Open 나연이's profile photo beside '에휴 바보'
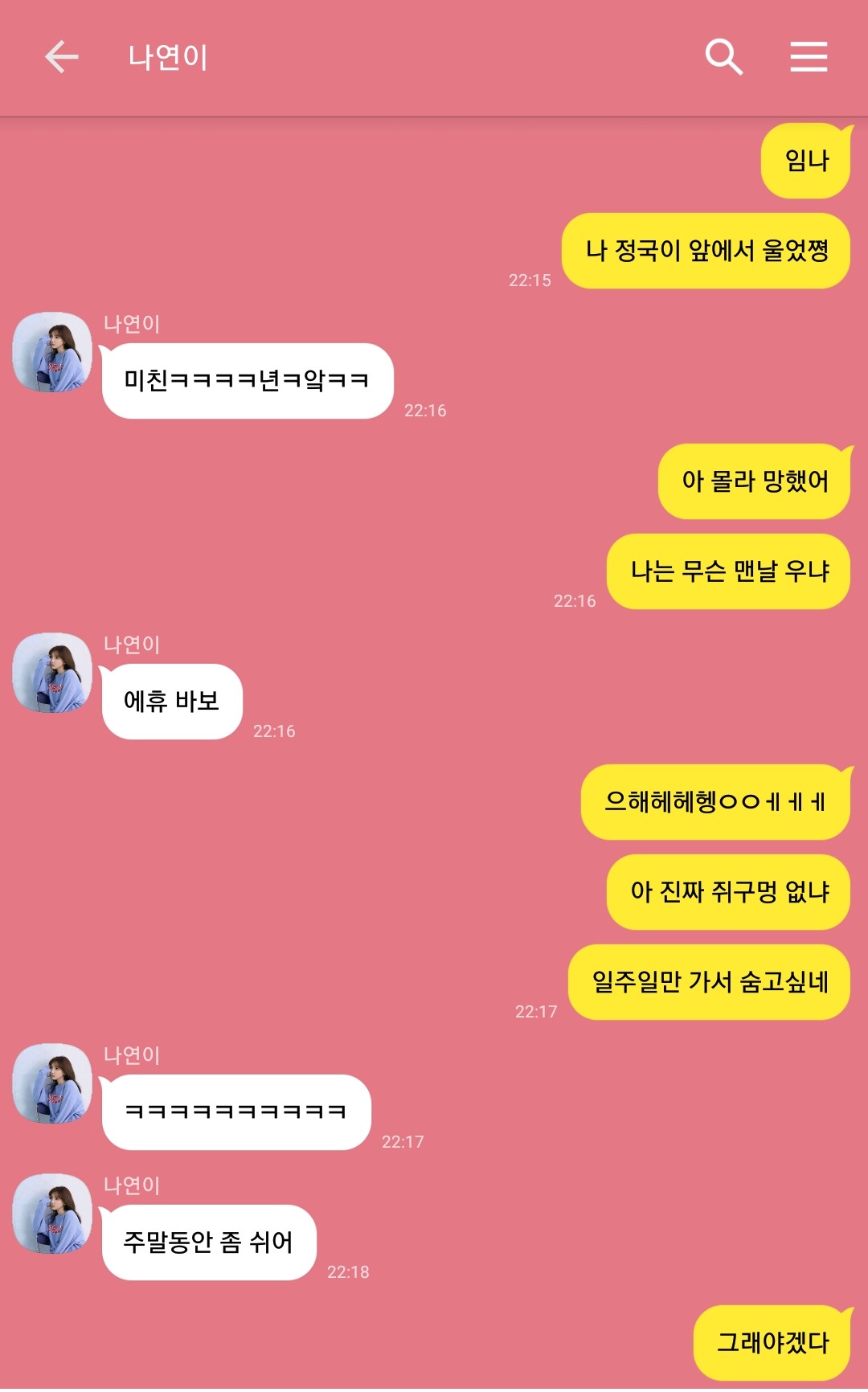The height and width of the screenshot is (1392, 868). click(52, 673)
